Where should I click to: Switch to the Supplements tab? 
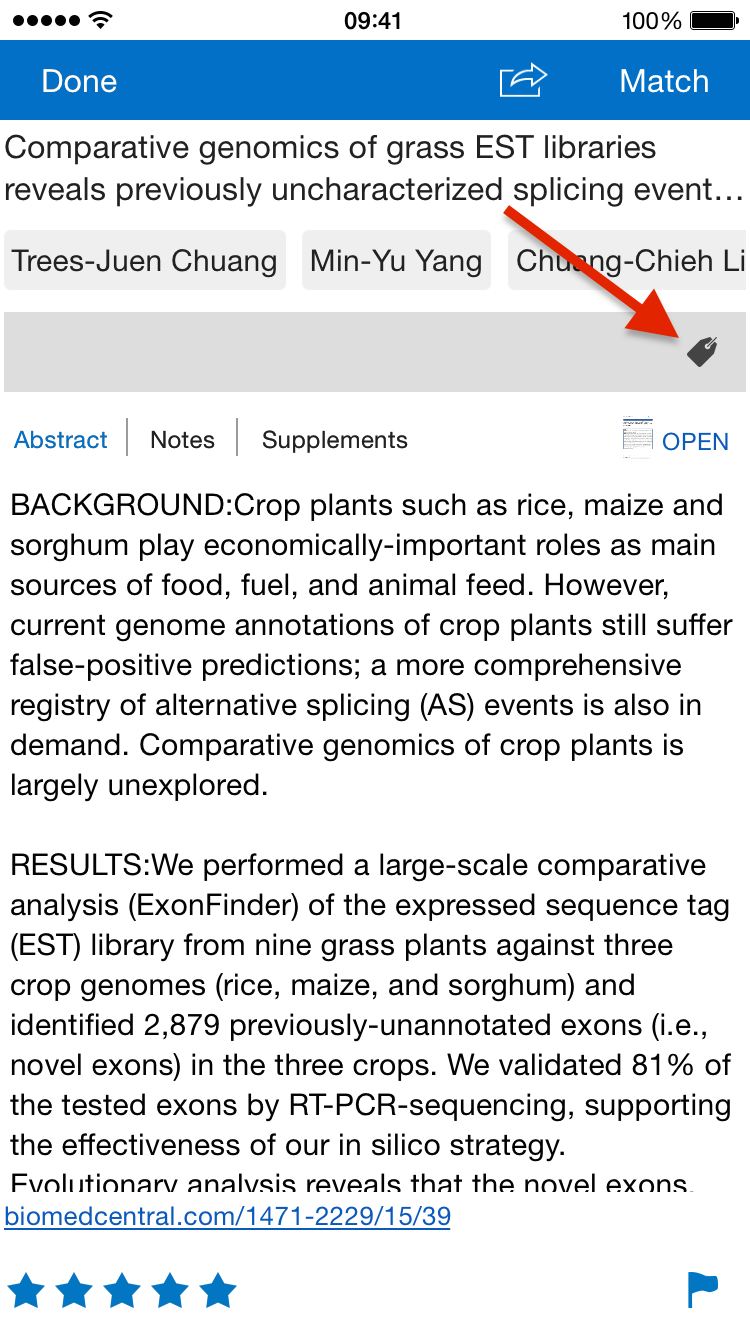pos(335,440)
